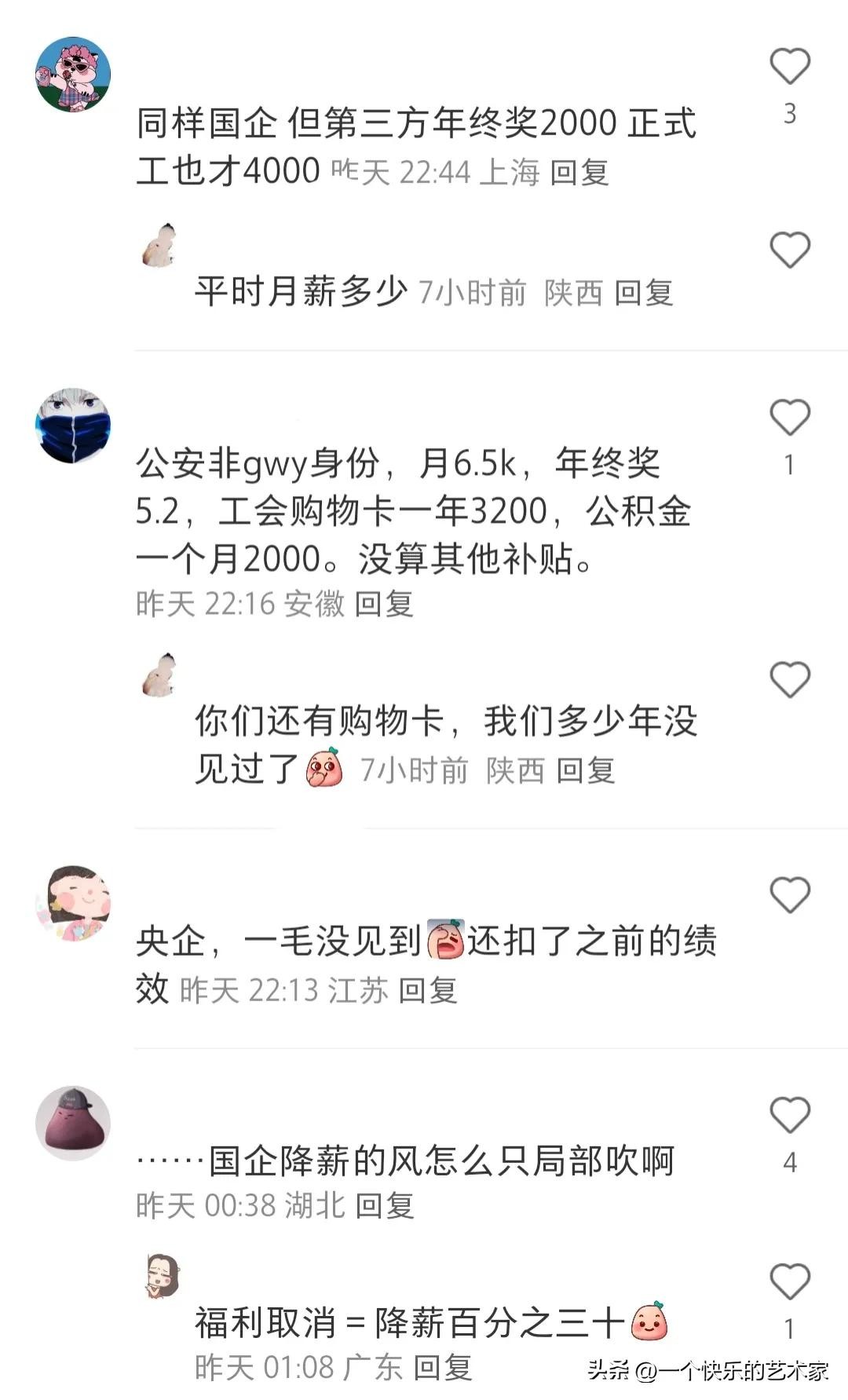This screenshot has width=848, height=1400.
Task: Reply to the Hubei comment about 国企降薪
Action: click(x=384, y=1205)
